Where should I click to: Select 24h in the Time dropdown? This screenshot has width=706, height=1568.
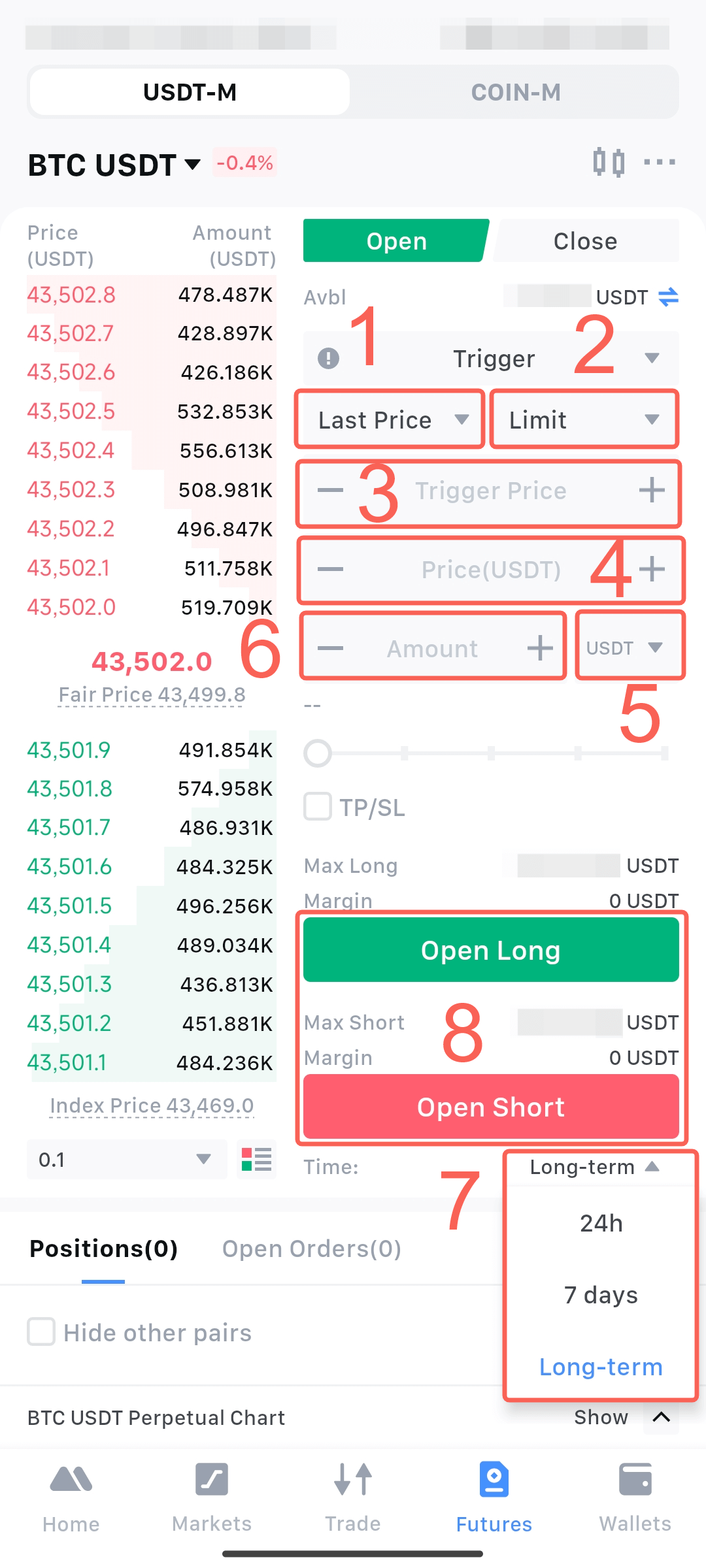click(x=601, y=1223)
